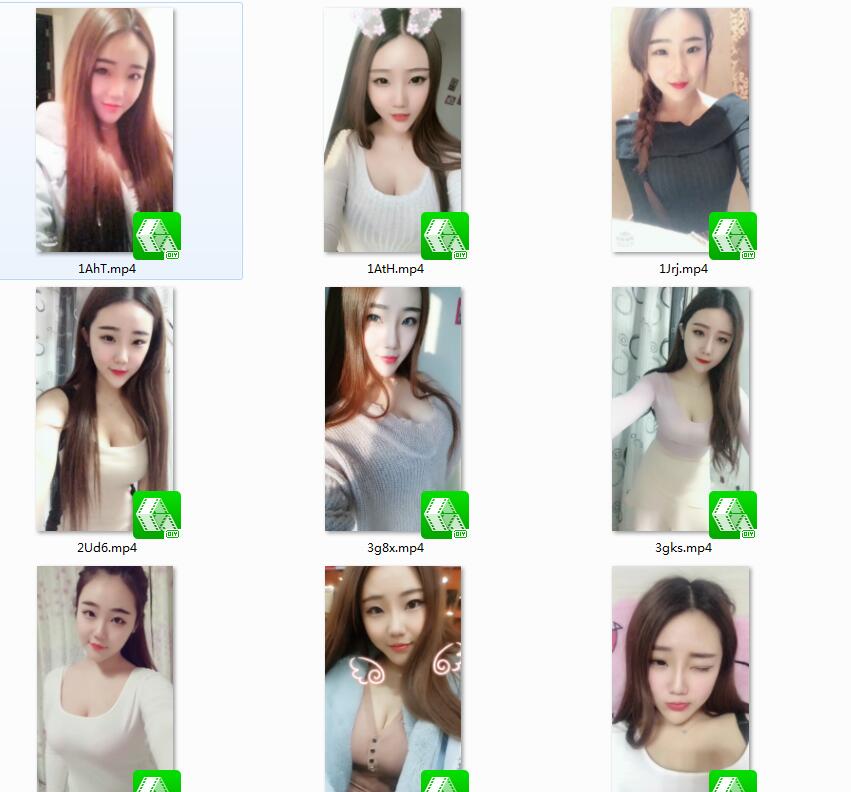This screenshot has height=792, width=851.
Task: Choose the 1Jrj.mp4 video thumbnail
Action: pyautogui.click(x=681, y=131)
